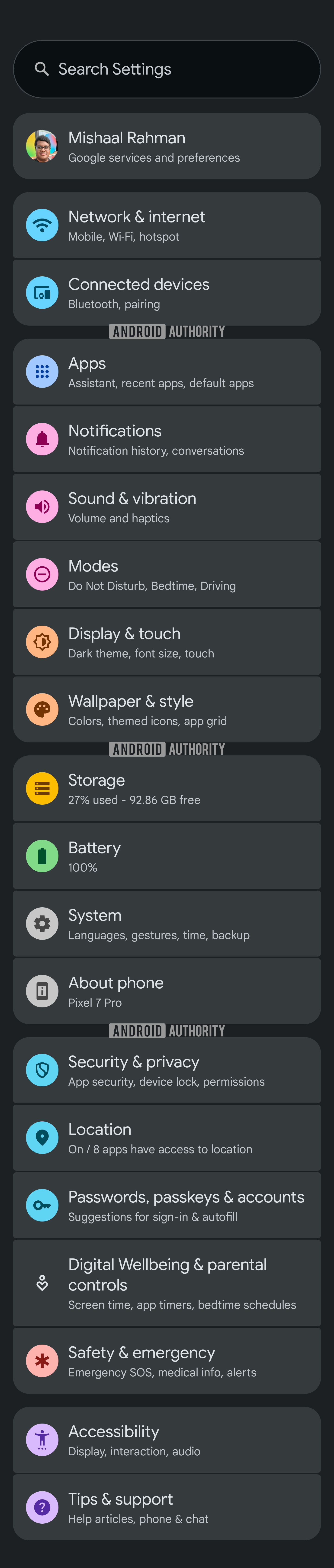Open Network & internet settings
334x1568 pixels.
[167, 226]
